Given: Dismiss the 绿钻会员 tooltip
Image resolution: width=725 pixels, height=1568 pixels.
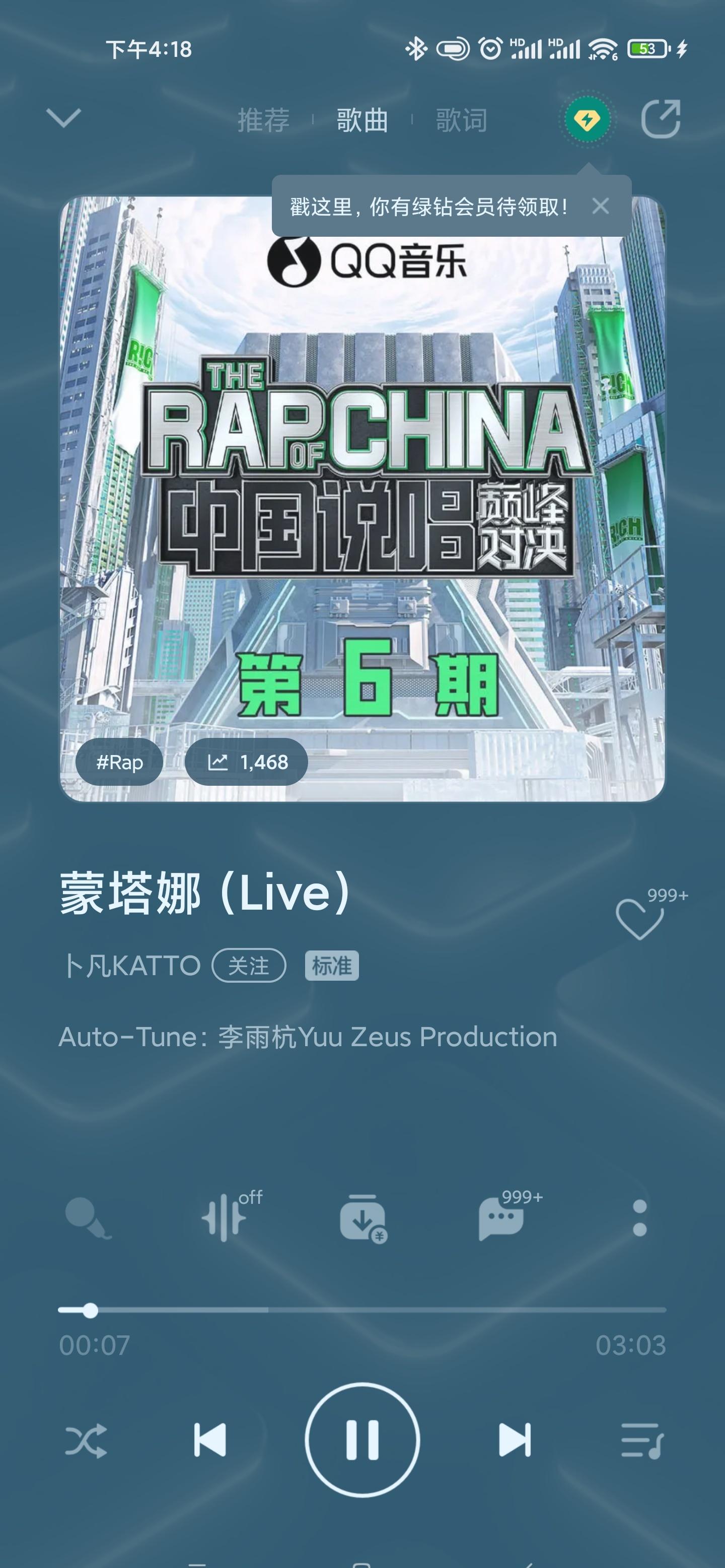Looking at the screenshot, I should [x=600, y=207].
